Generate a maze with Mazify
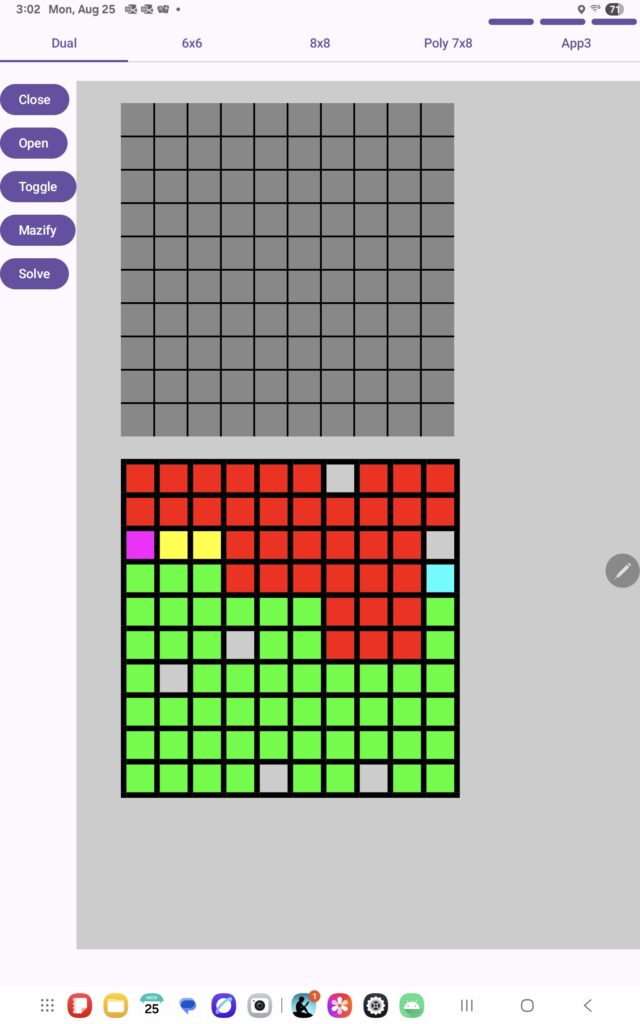 37,230
